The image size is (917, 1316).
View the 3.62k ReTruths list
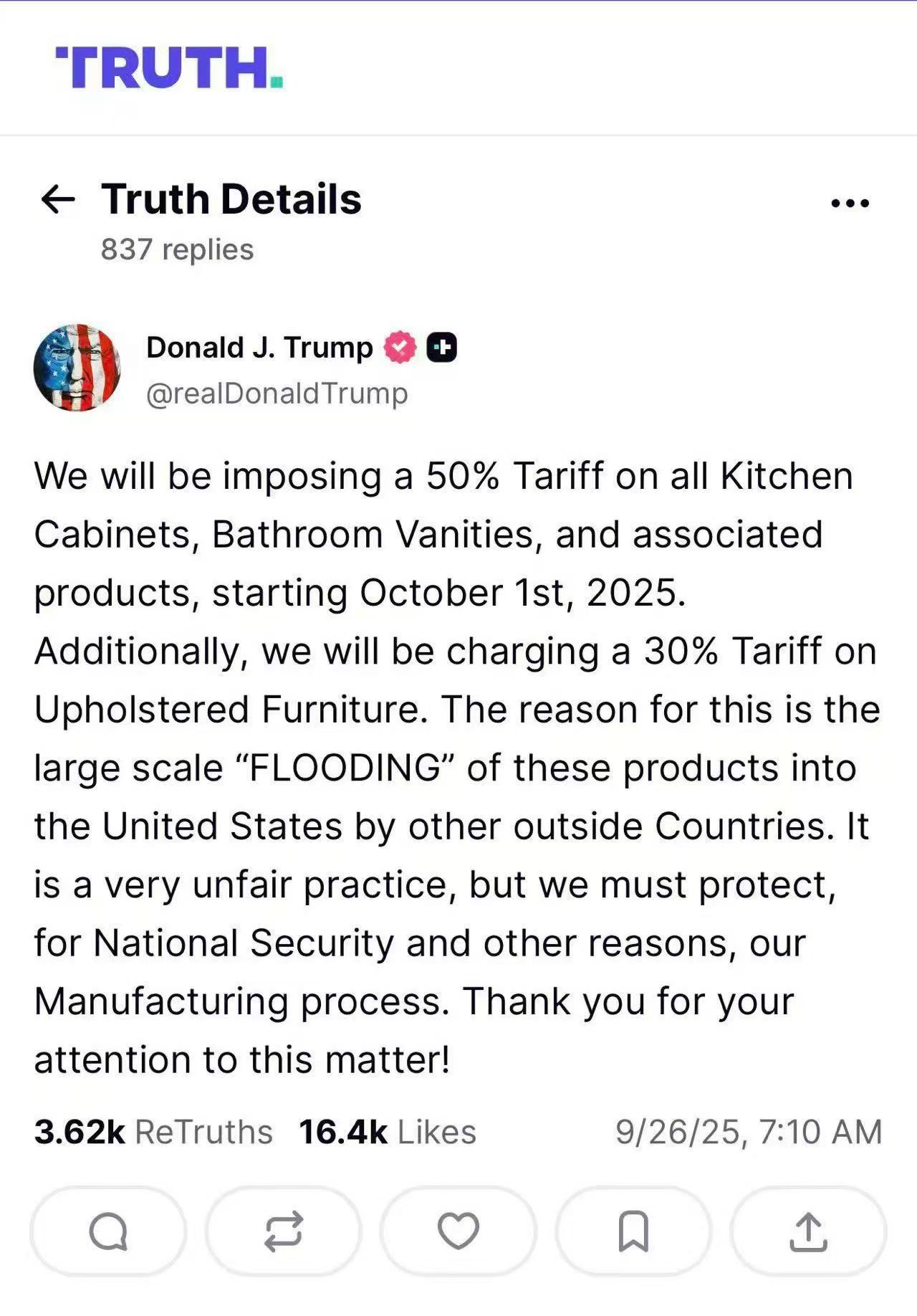pos(153,1133)
